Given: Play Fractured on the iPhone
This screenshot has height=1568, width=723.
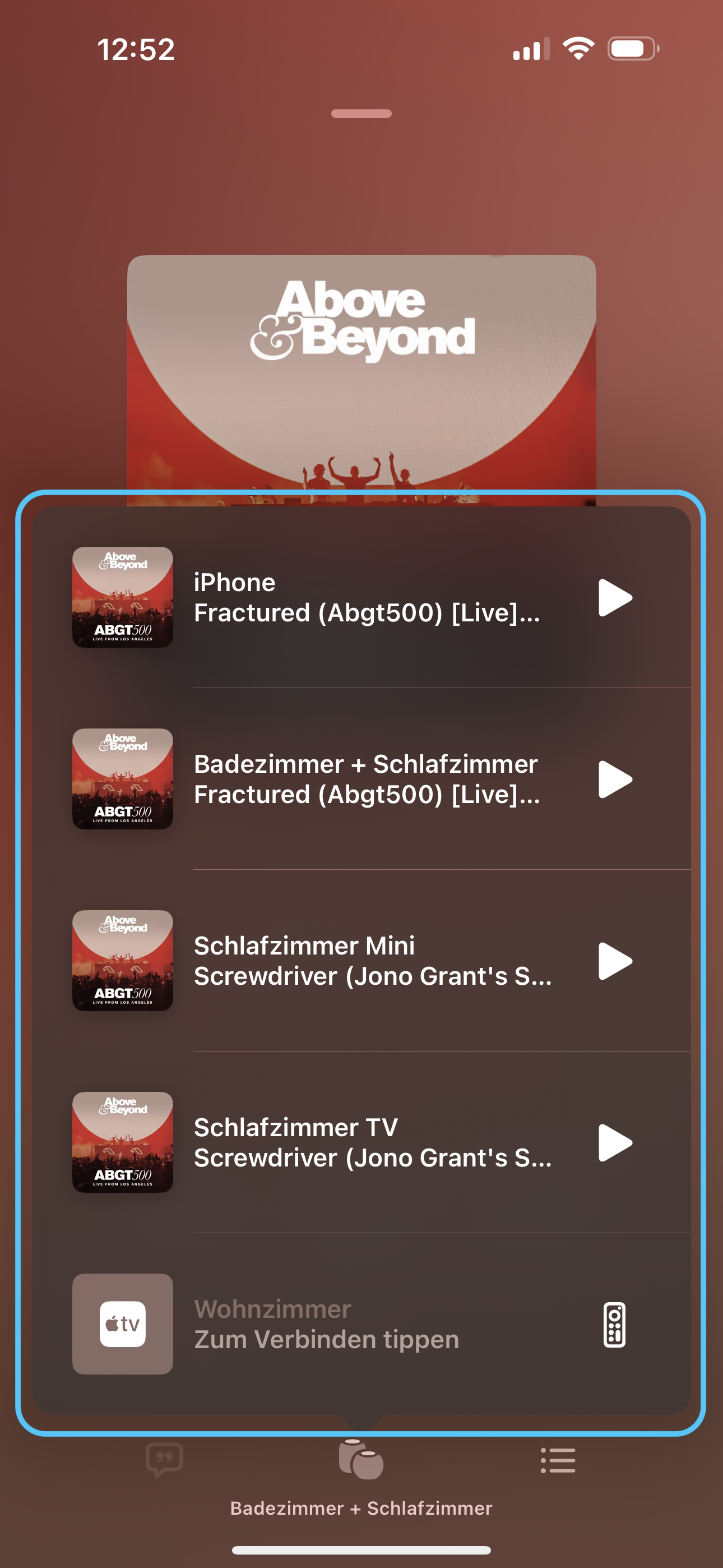Looking at the screenshot, I should (615, 598).
